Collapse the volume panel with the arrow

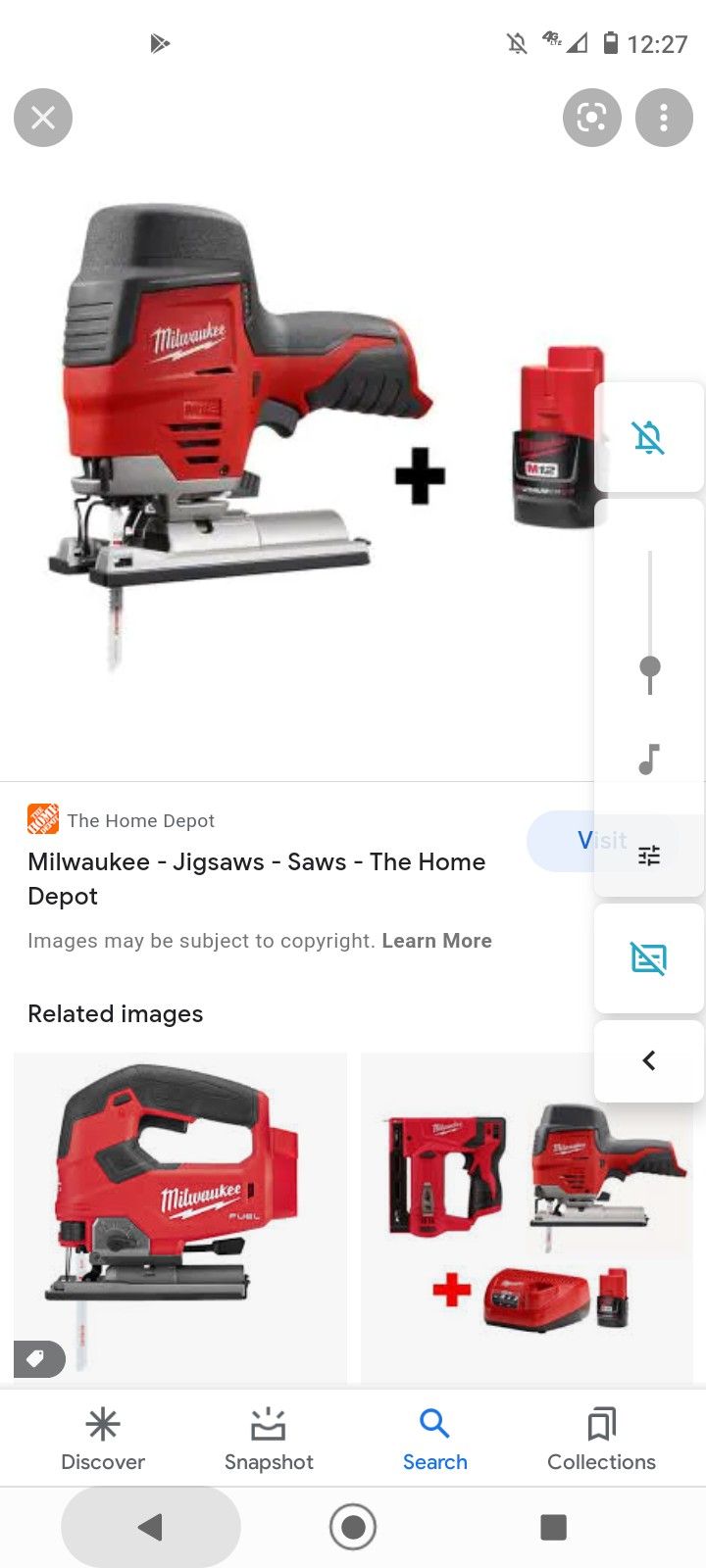648,1060
